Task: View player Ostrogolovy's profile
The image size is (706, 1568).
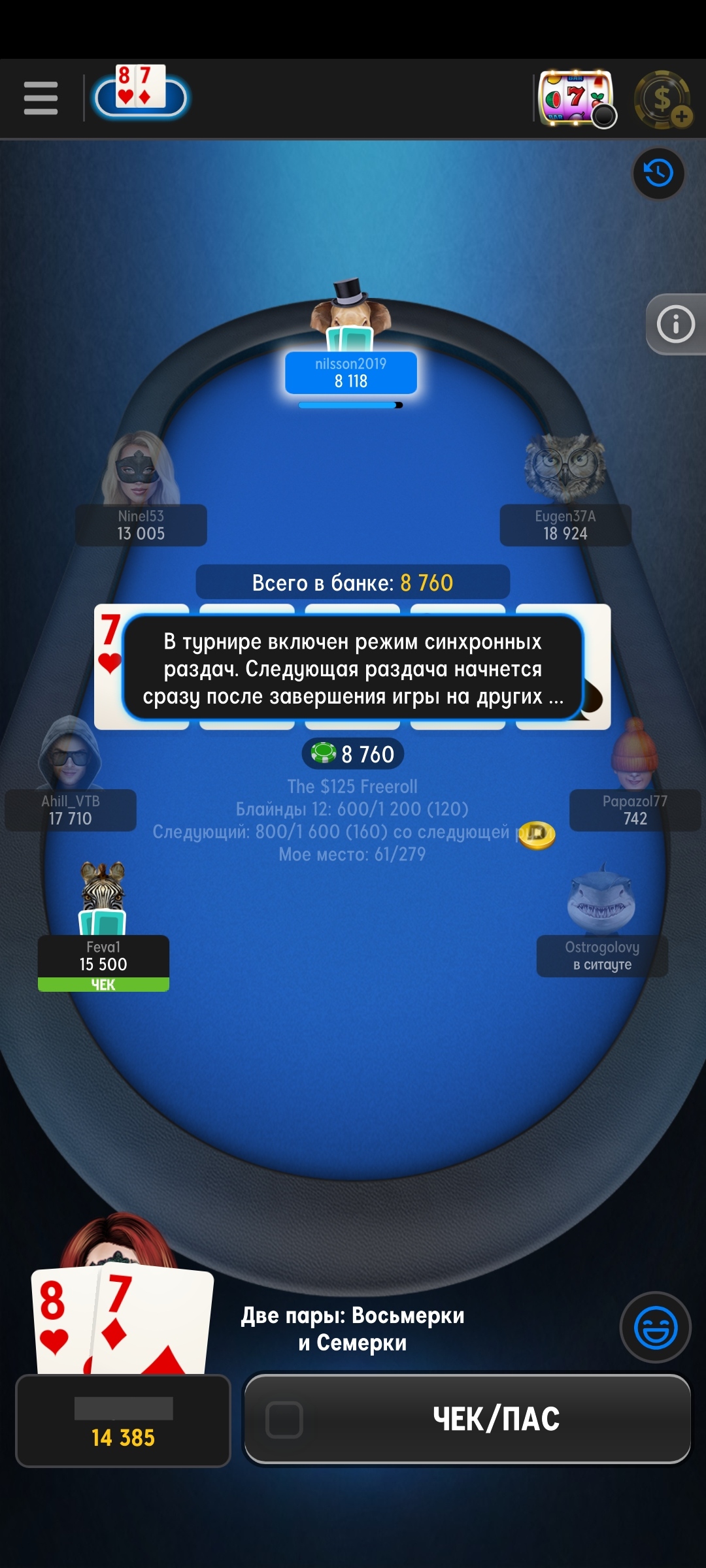Action: click(602, 956)
